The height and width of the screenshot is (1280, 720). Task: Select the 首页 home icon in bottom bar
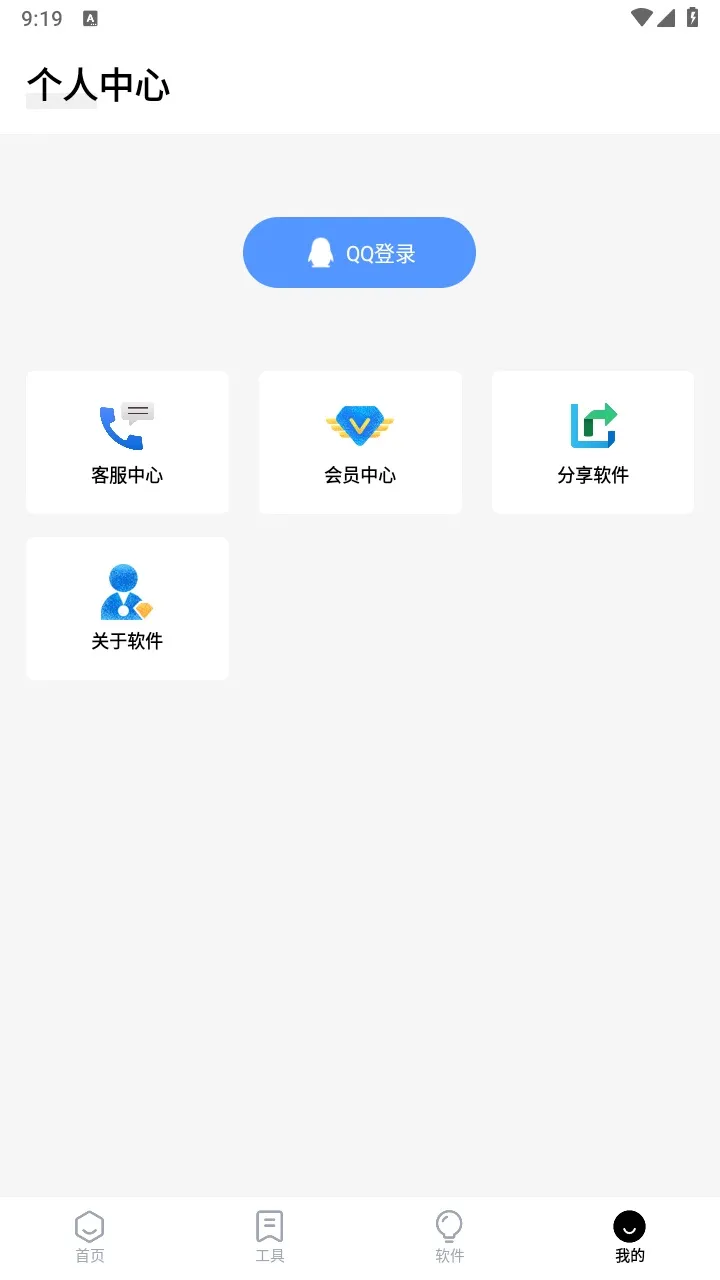coord(90,1224)
